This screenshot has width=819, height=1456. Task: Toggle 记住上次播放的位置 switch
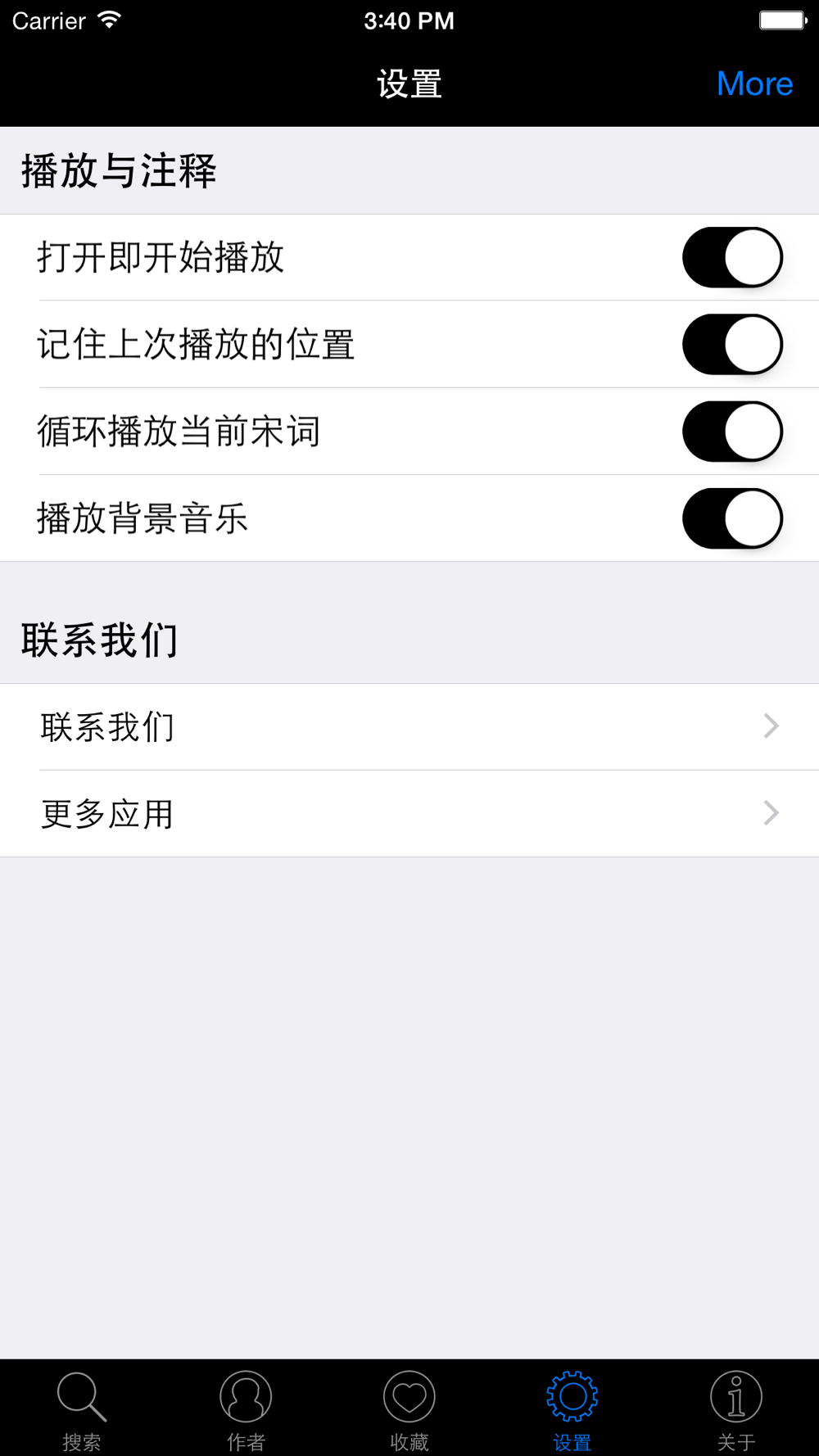tap(733, 344)
